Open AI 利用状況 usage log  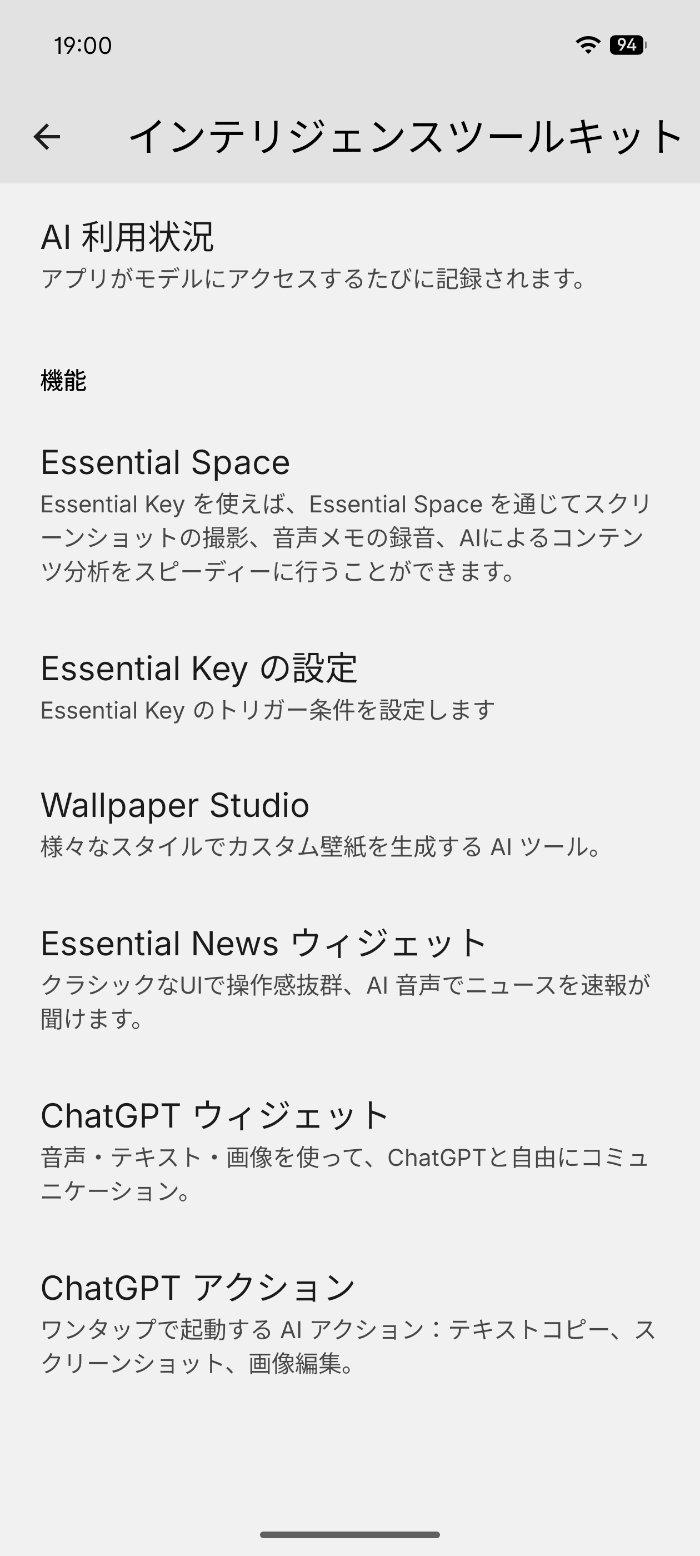(x=350, y=257)
